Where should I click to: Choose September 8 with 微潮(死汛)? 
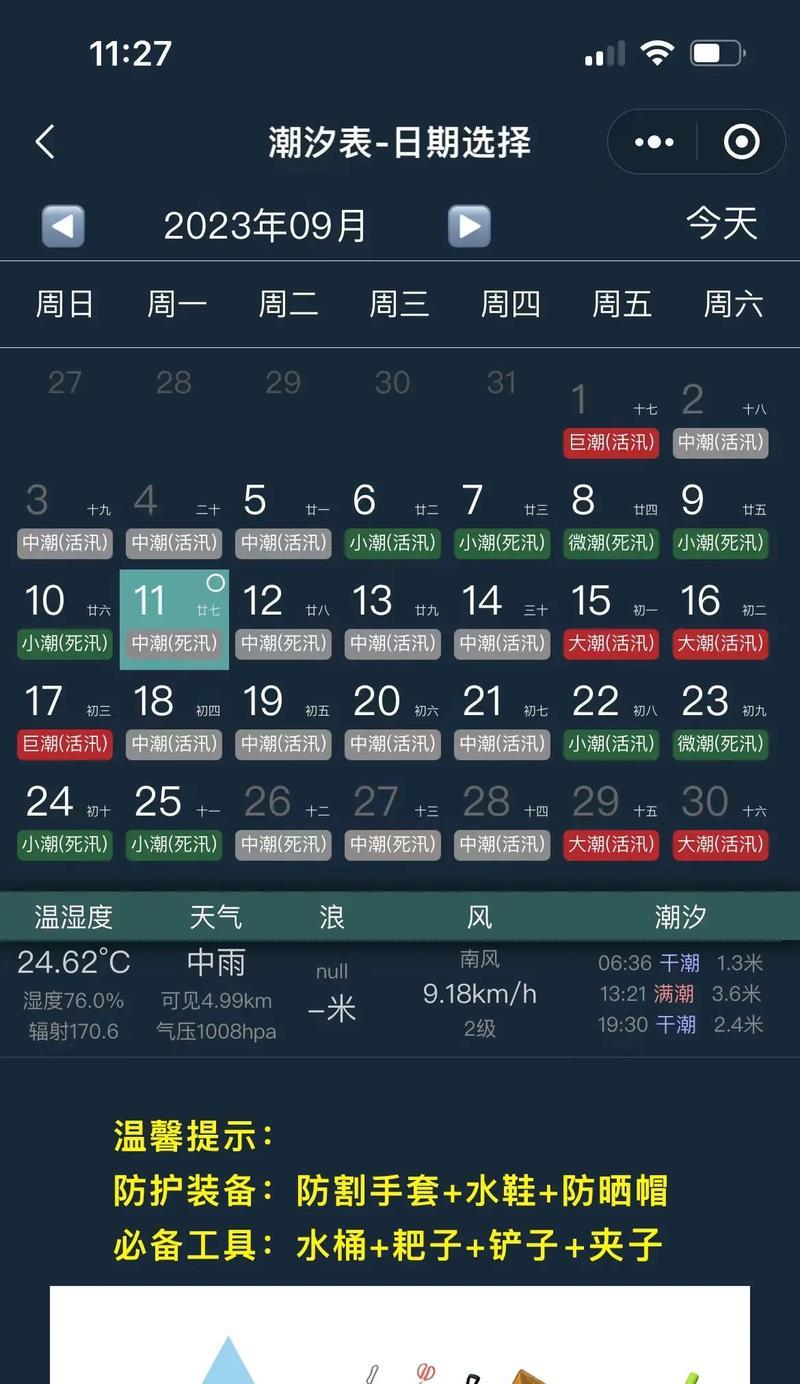pos(610,519)
